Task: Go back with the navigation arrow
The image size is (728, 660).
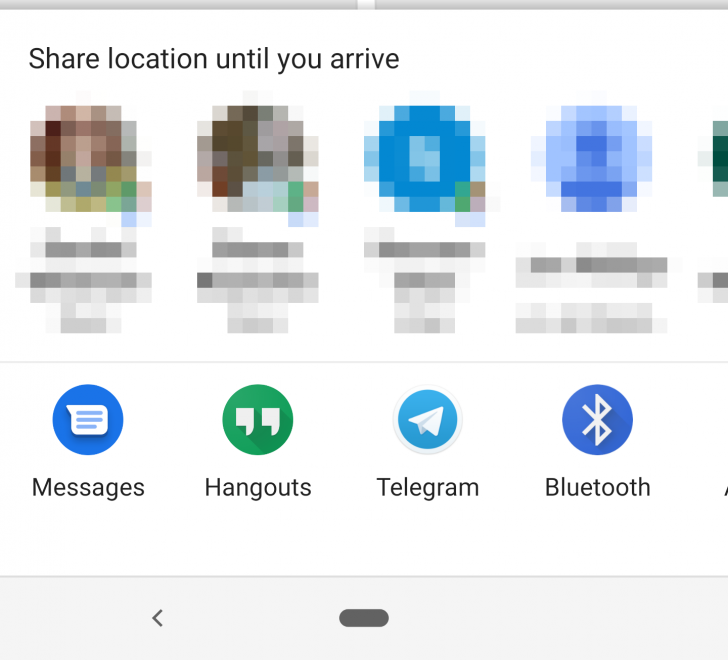Action: click(x=157, y=618)
